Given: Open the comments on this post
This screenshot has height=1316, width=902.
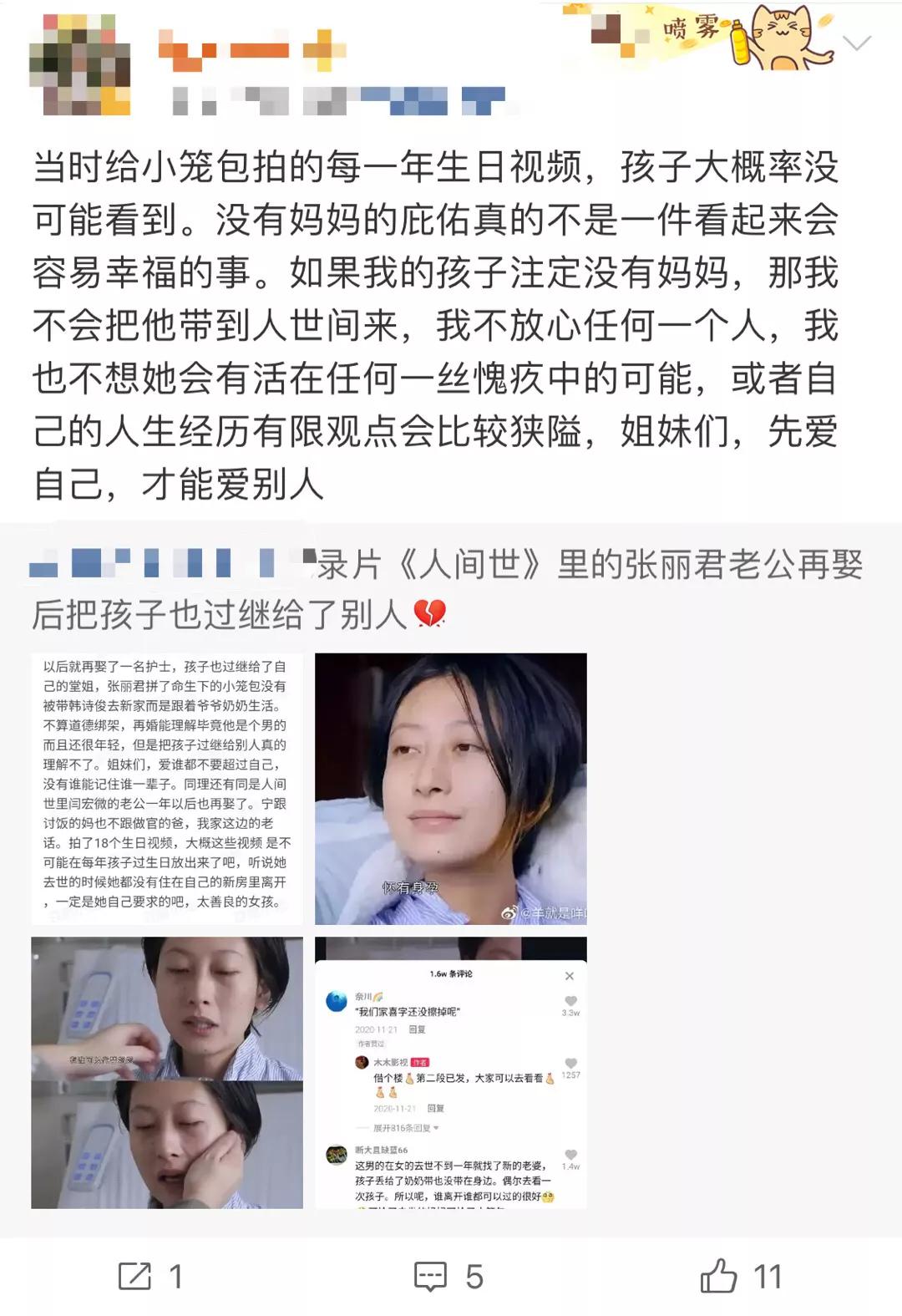Looking at the screenshot, I should [x=449, y=1276].
